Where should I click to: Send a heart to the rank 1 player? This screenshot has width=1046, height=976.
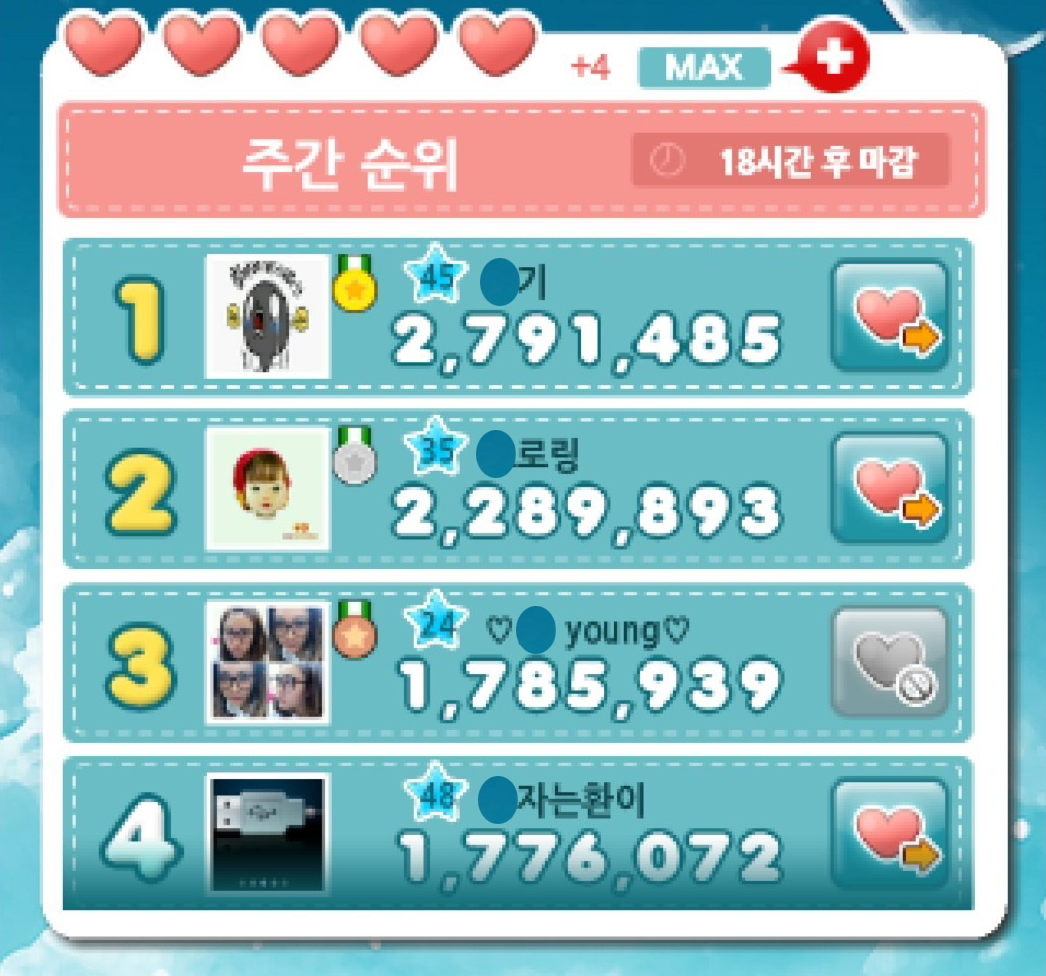[x=889, y=316]
